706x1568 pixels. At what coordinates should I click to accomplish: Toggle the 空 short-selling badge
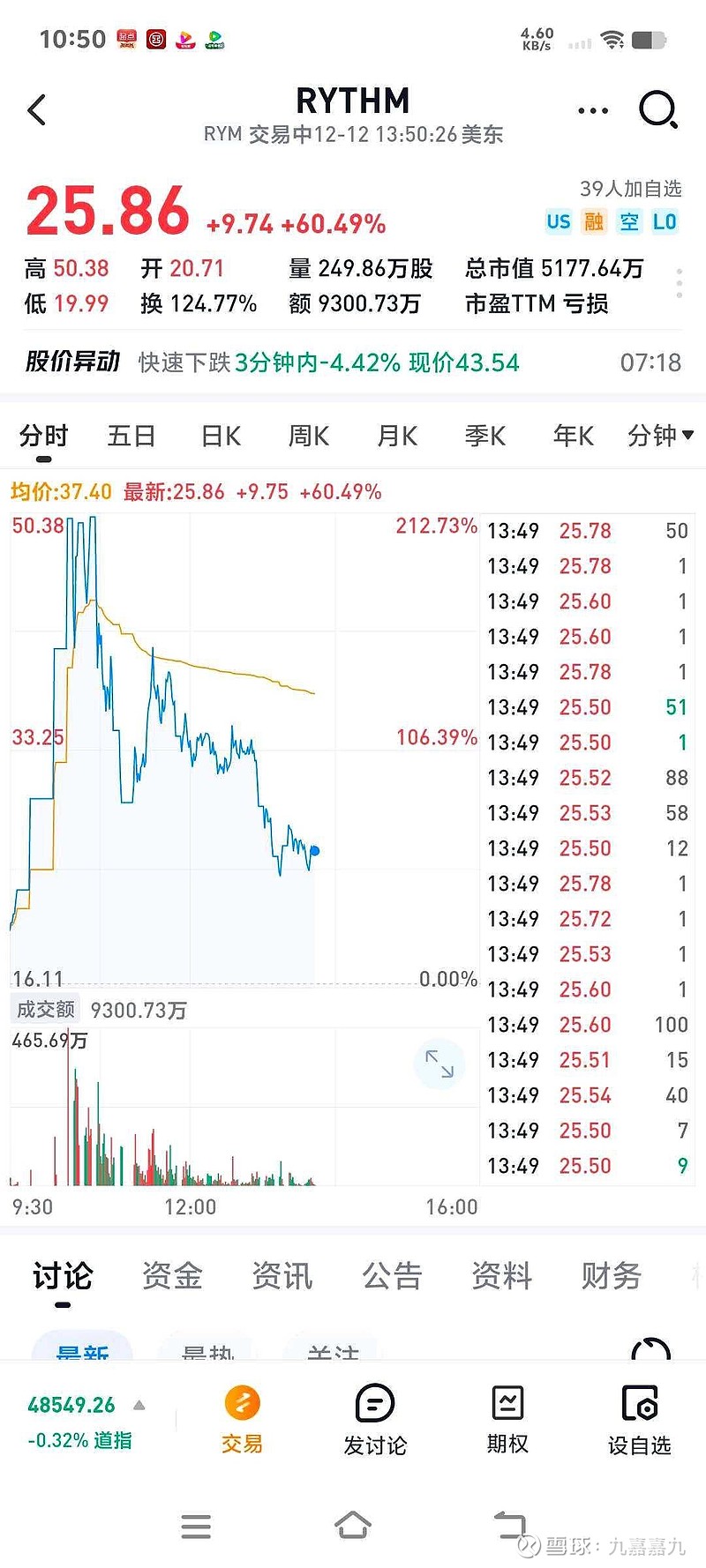click(628, 222)
